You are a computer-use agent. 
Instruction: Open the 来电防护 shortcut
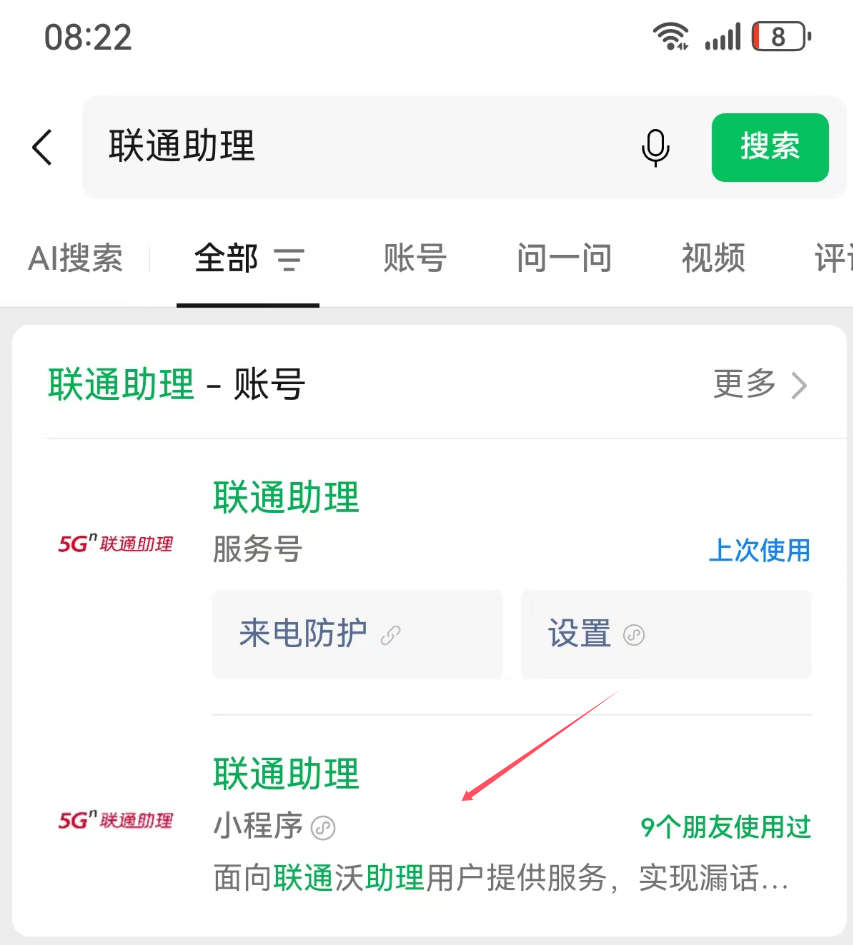tap(357, 634)
